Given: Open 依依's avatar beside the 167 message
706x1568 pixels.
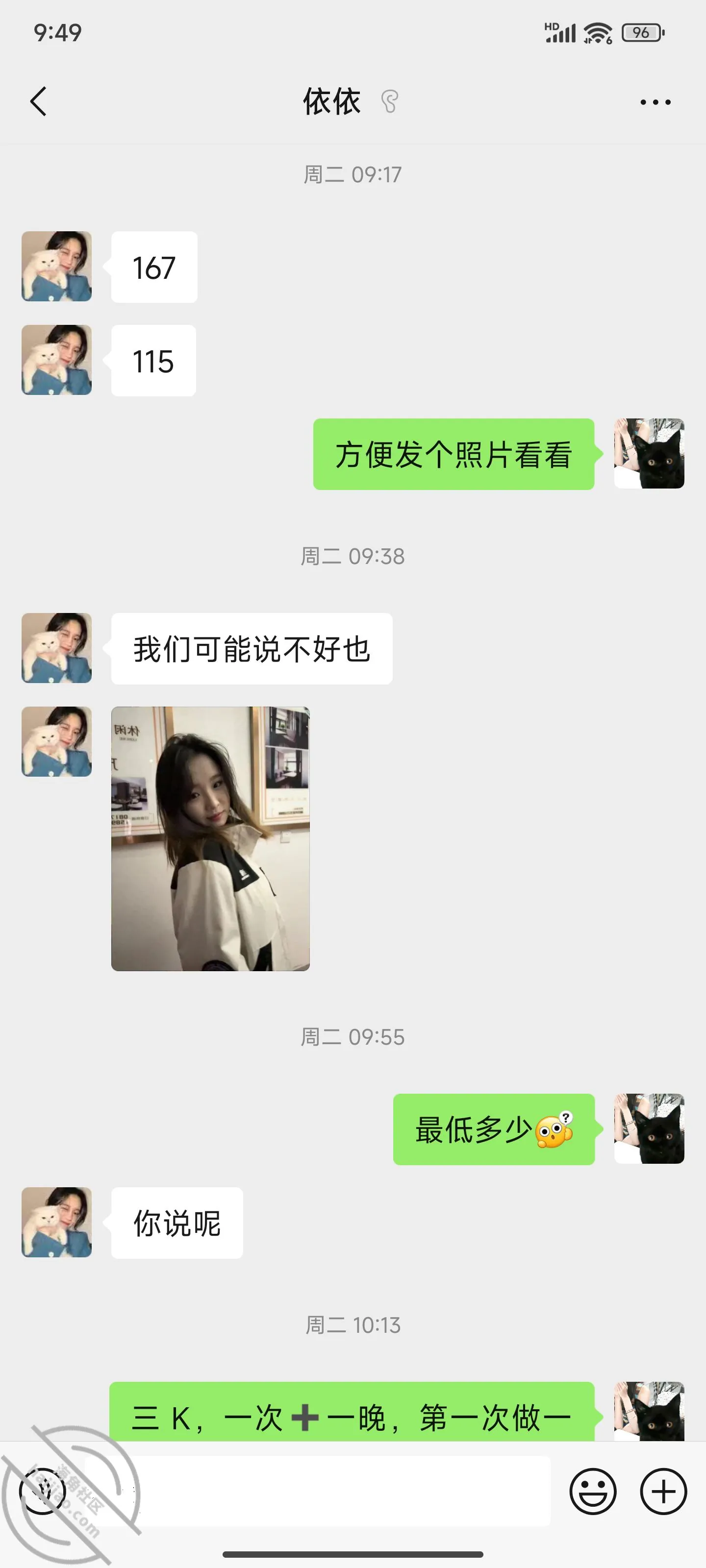Looking at the screenshot, I should point(57,266).
